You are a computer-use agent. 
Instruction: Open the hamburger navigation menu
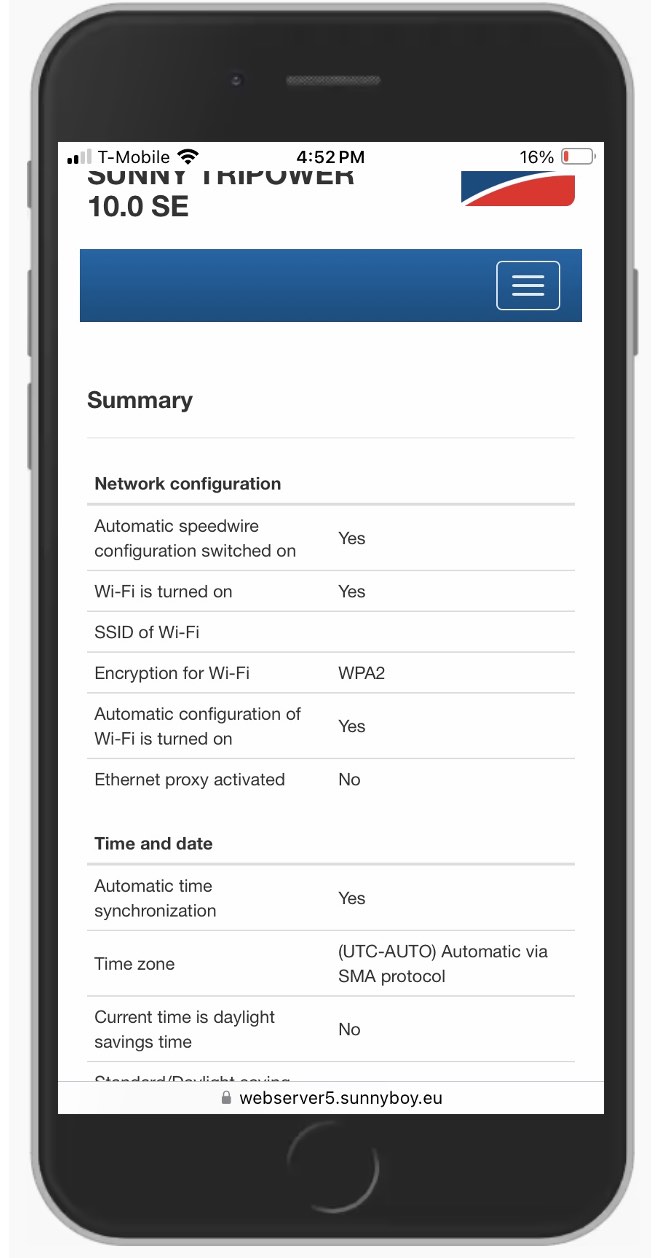(x=528, y=286)
